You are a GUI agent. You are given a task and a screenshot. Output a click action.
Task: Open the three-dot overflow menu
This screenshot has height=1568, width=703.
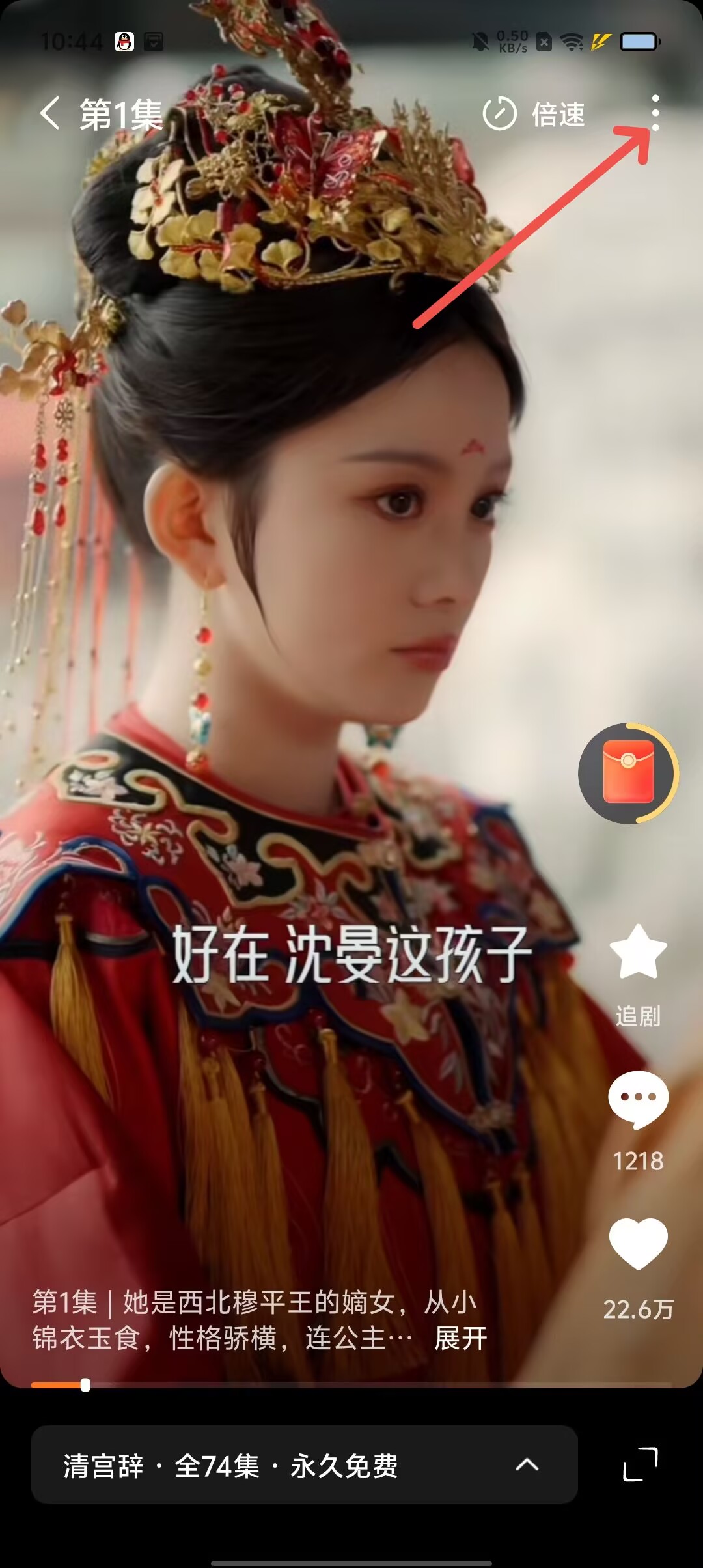pos(655,113)
